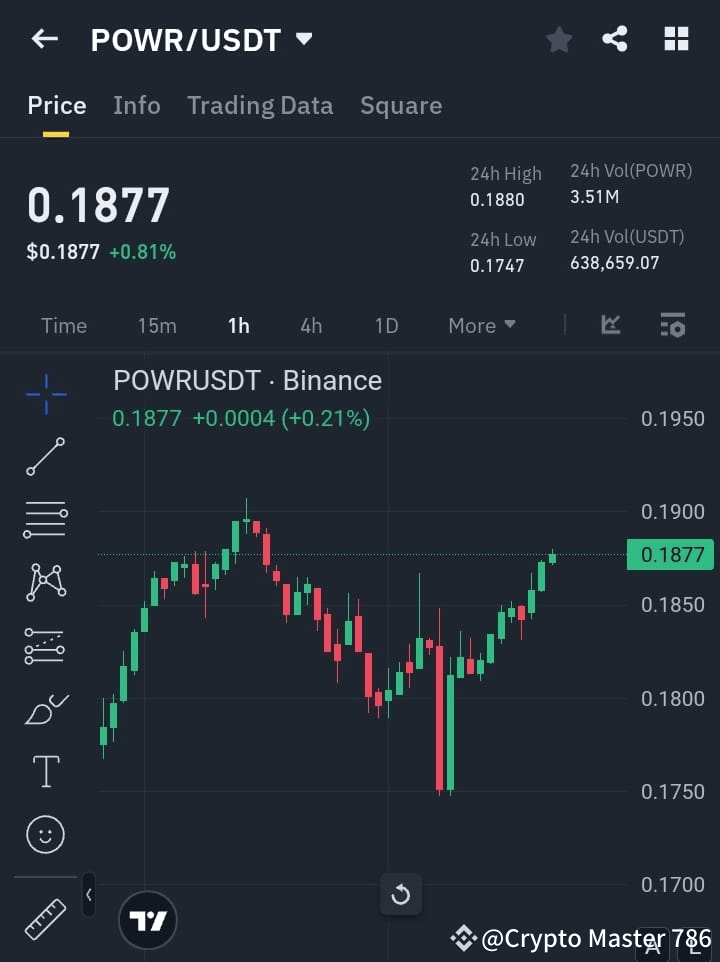Toggle POWR/USDT as a favorite star
Image resolution: width=720 pixels, height=962 pixels.
pyautogui.click(x=558, y=40)
